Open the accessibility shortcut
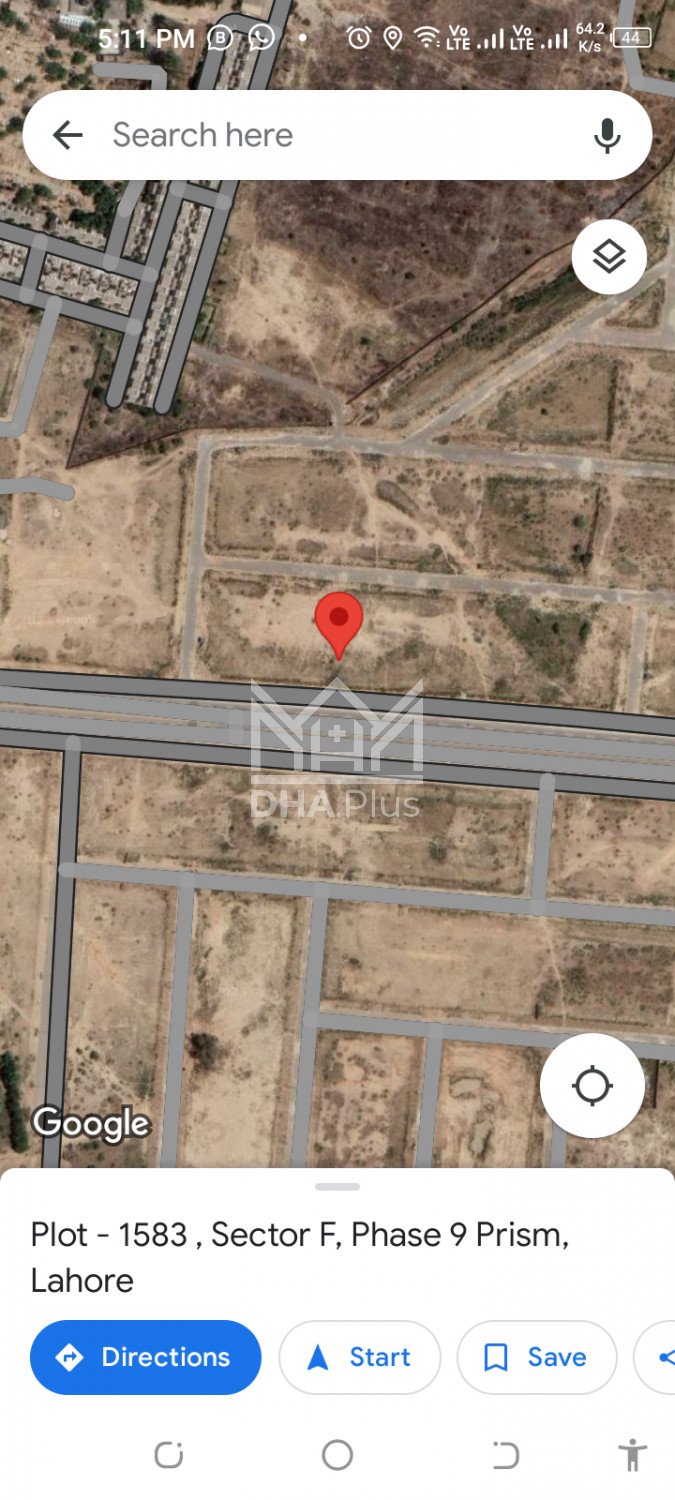Image resolution: width=675 pixels, height=1500 pixels. (632, 1455)
